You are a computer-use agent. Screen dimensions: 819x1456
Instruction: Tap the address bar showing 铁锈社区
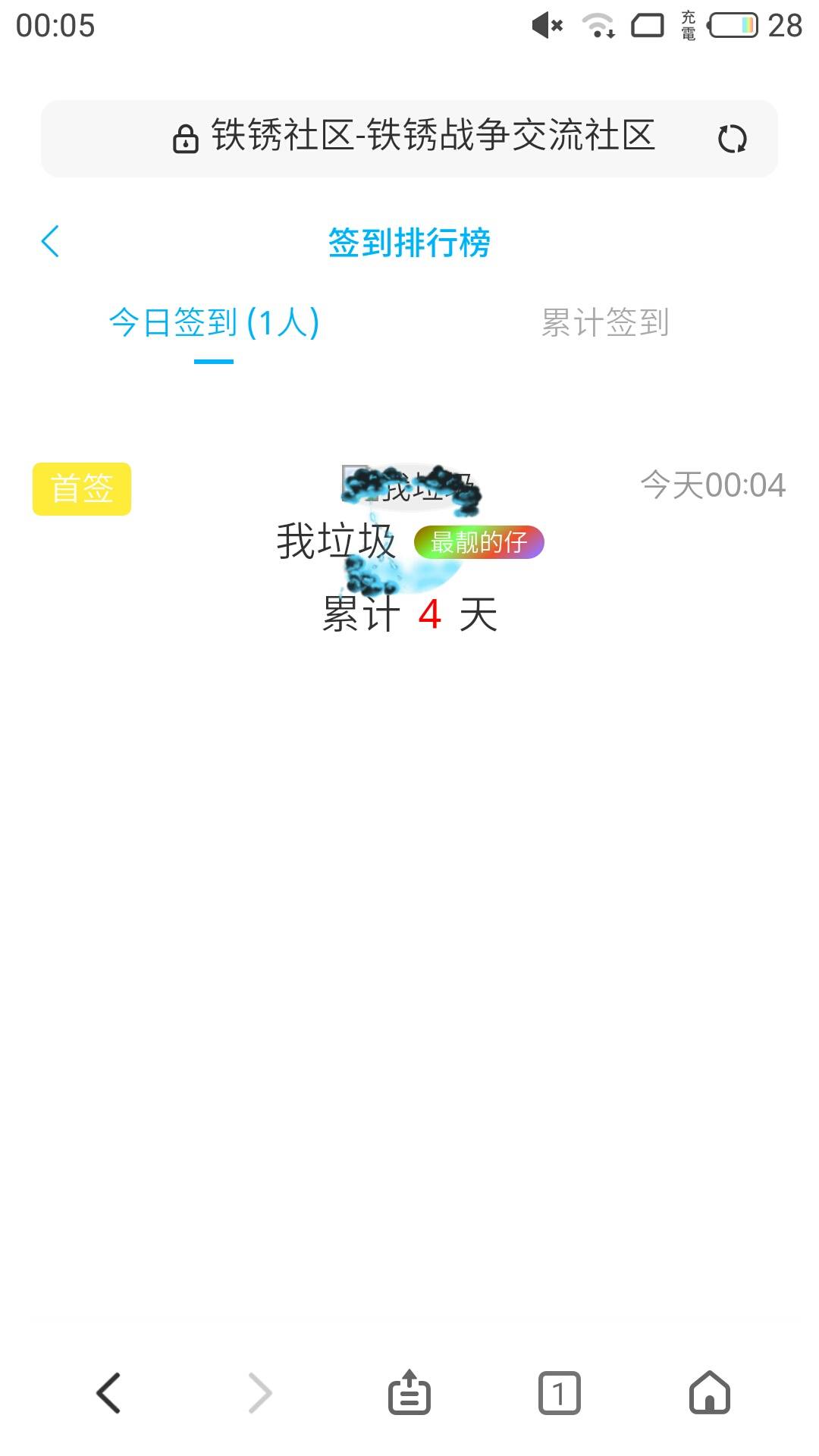pos(413,138)
